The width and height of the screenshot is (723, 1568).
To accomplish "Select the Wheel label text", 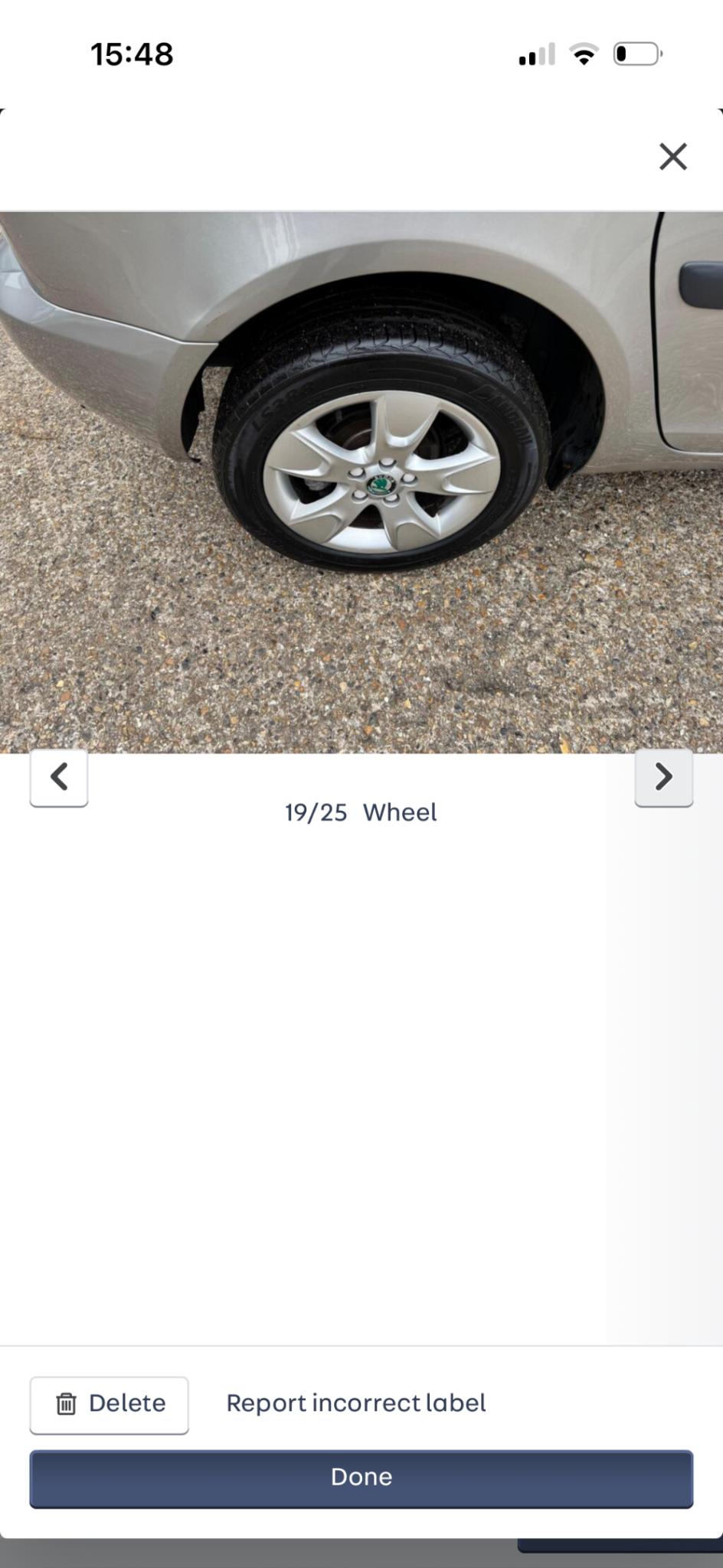I will coord(400,812).
